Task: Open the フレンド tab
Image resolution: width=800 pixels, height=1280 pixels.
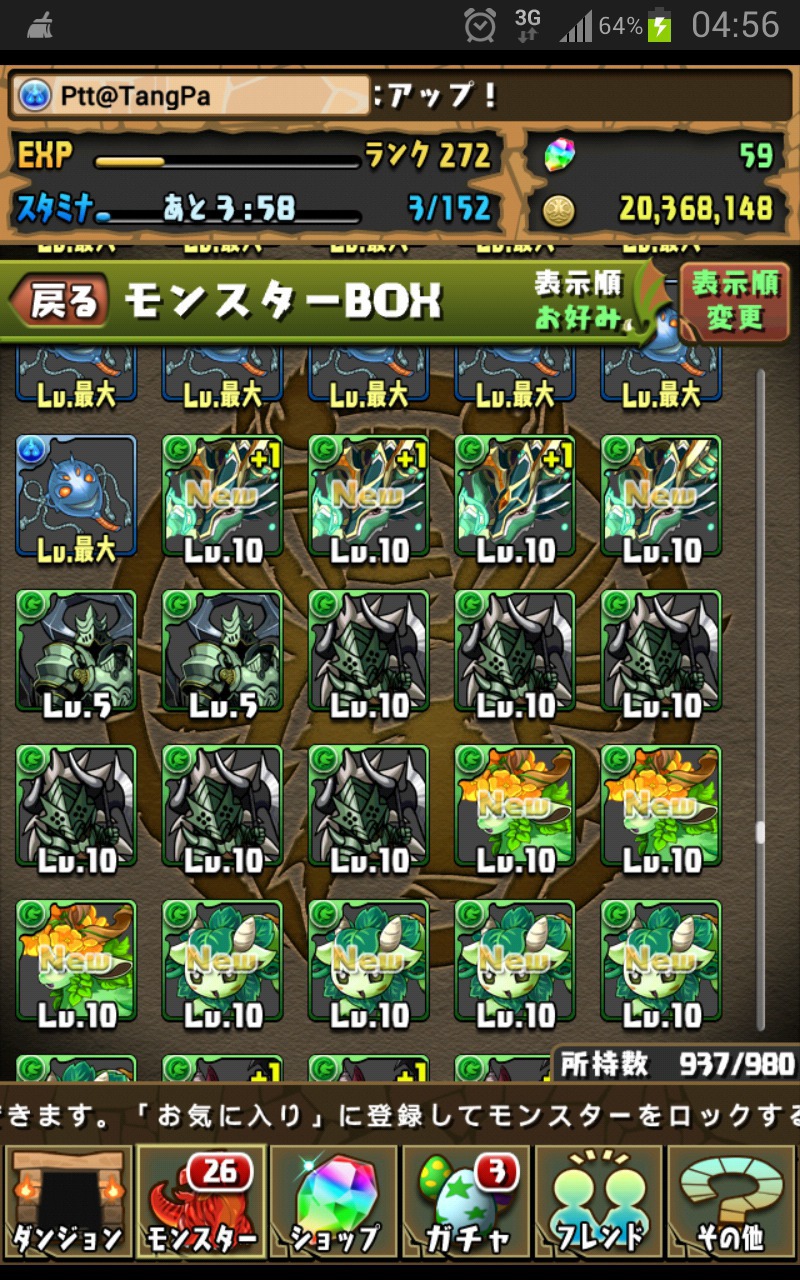Action: coord(600,1202)
